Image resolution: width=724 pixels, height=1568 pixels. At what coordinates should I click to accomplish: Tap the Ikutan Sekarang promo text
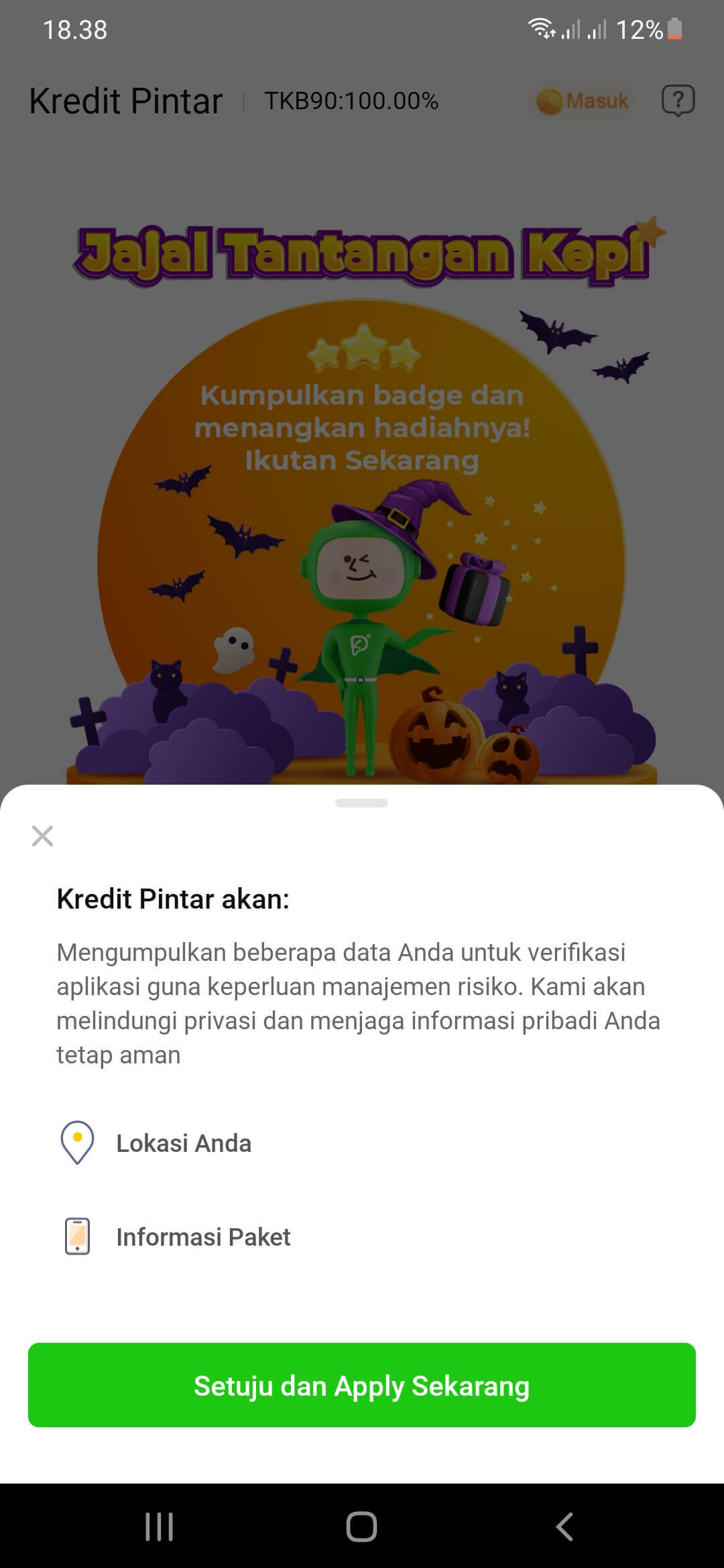click(362, 460)
